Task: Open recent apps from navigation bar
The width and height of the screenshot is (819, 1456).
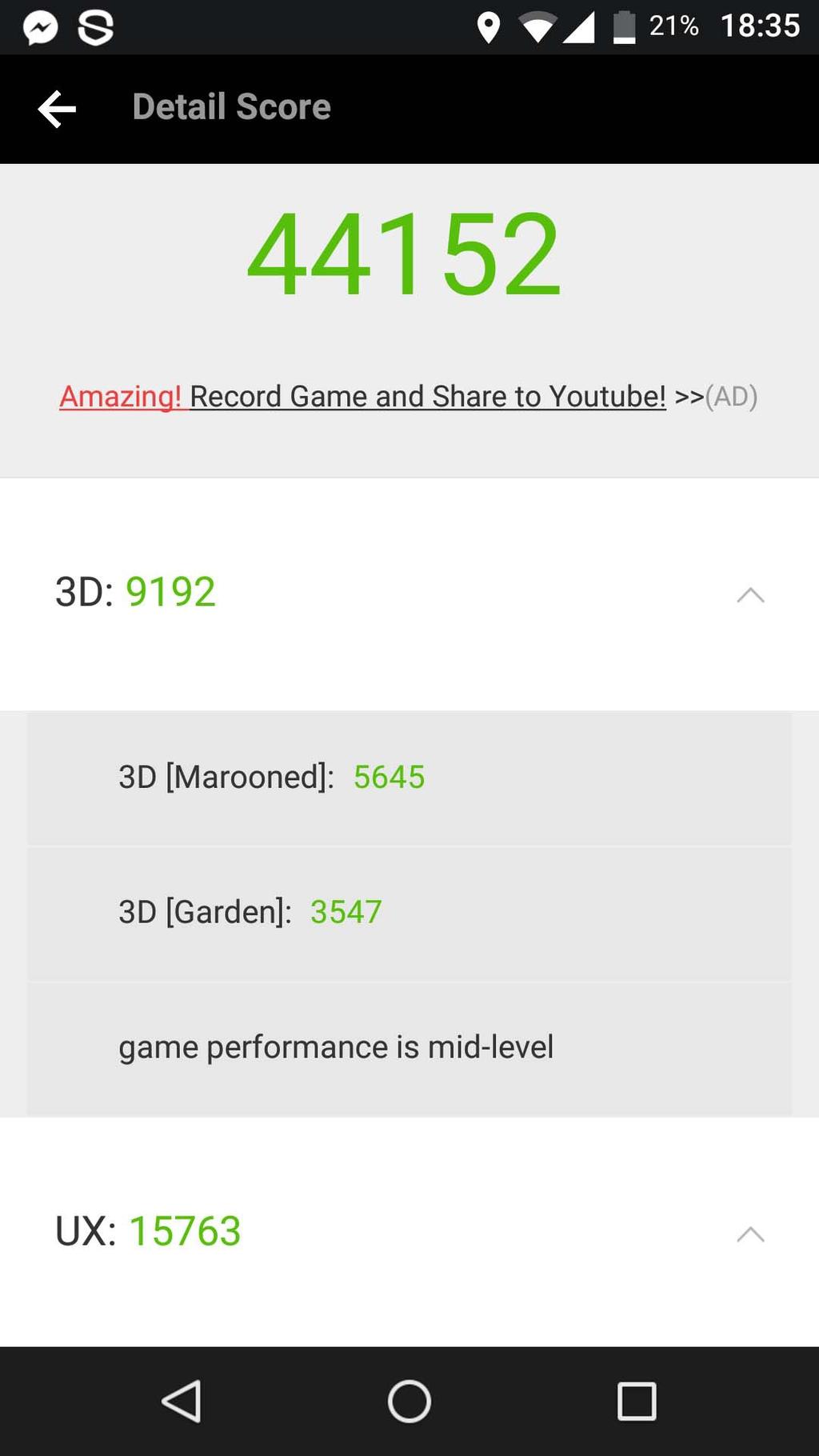Action: pyautogui.click(x=637, y=1402)
